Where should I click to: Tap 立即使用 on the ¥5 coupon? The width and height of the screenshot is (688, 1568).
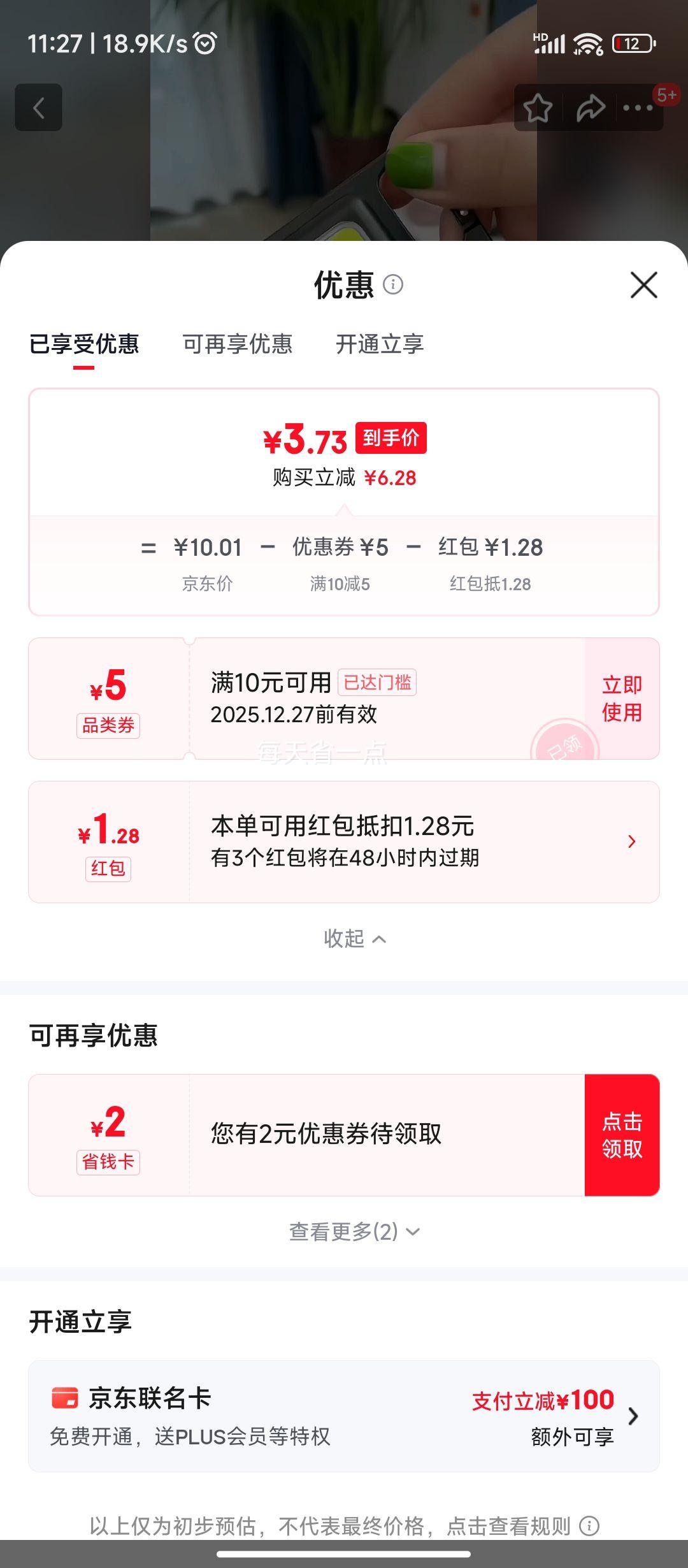[621, 697]
